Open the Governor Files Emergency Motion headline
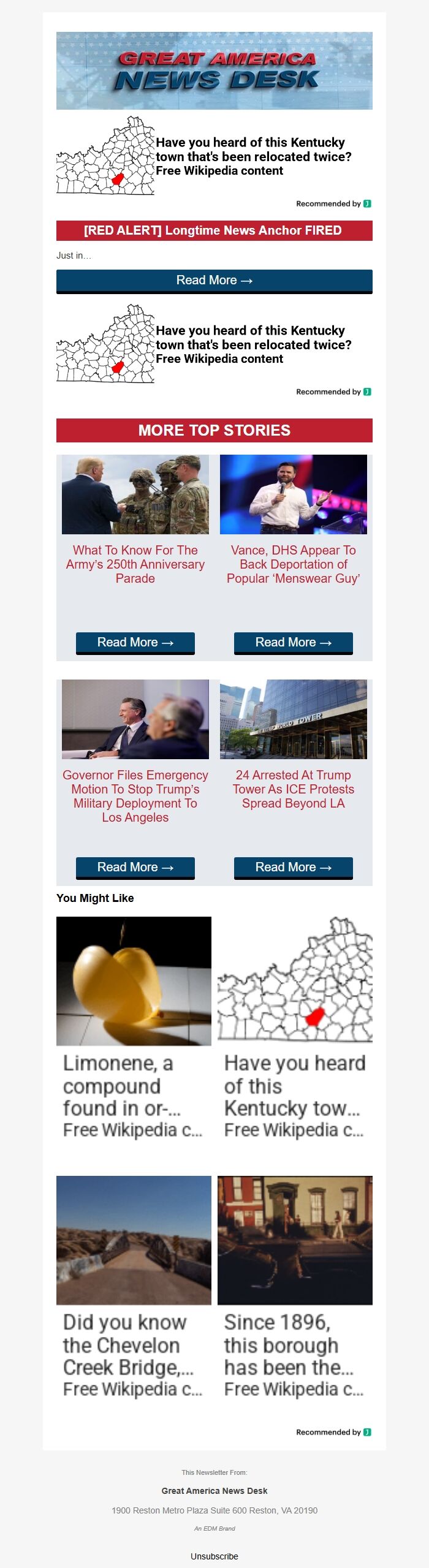 (x=135, y=796)
